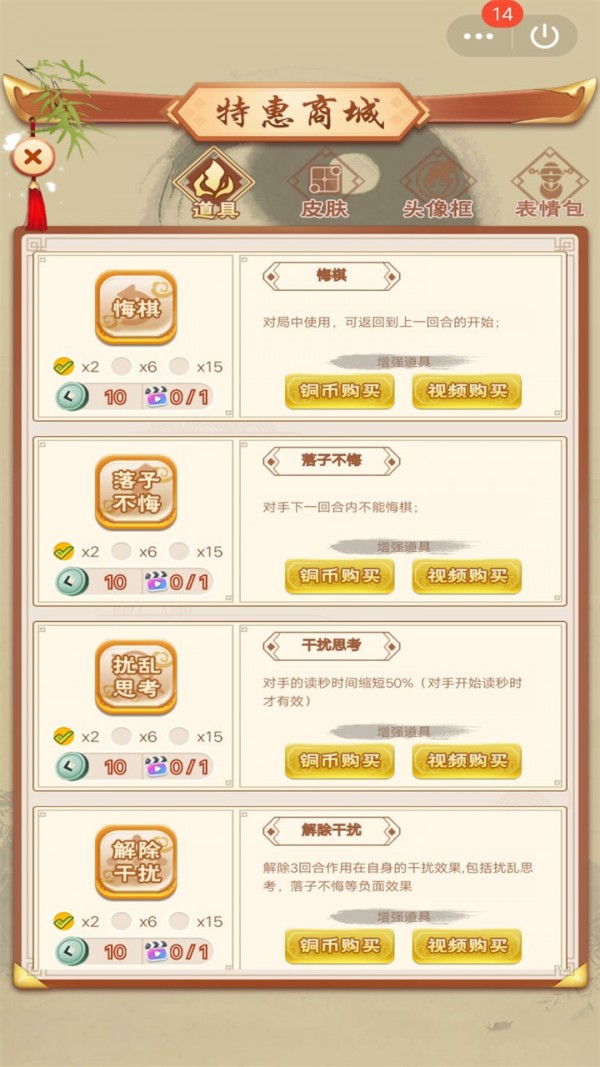Image resolution: width=600 pixels, height=1067 pixels.
Task: Get 干扰思考 through 视频购买
Action: (467, 761)
